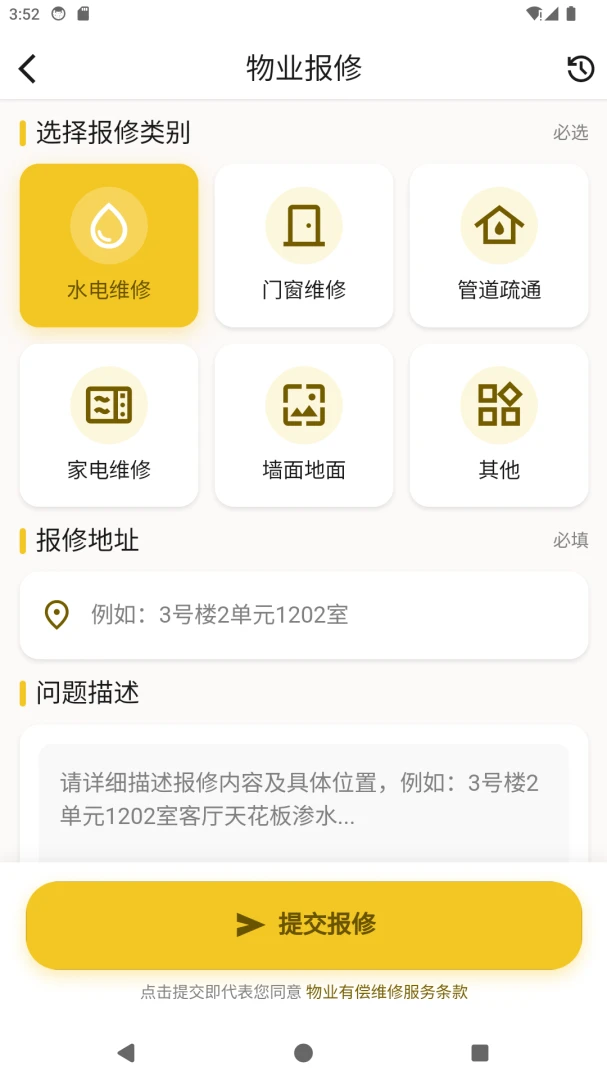This screenshot has height=1080, width=607.
Task: Open the repair history icon
Action: [580, 69]
